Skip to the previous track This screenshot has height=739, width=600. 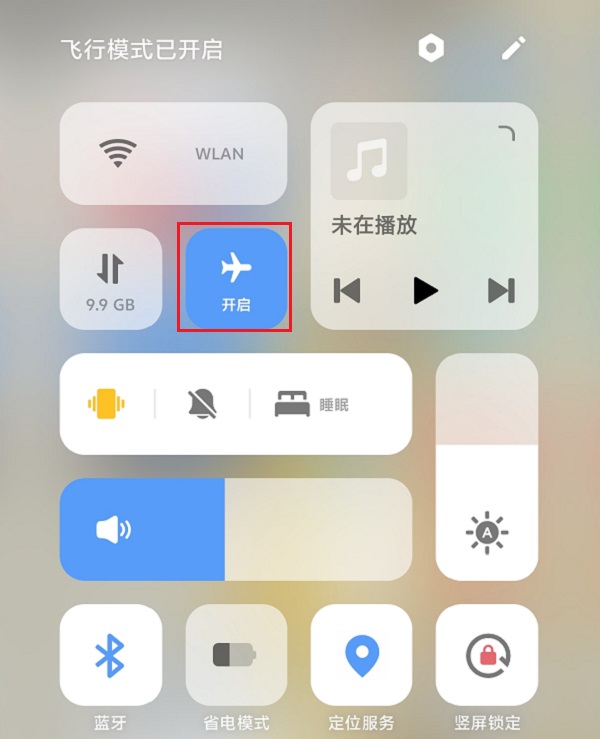[x=347, y=291]
